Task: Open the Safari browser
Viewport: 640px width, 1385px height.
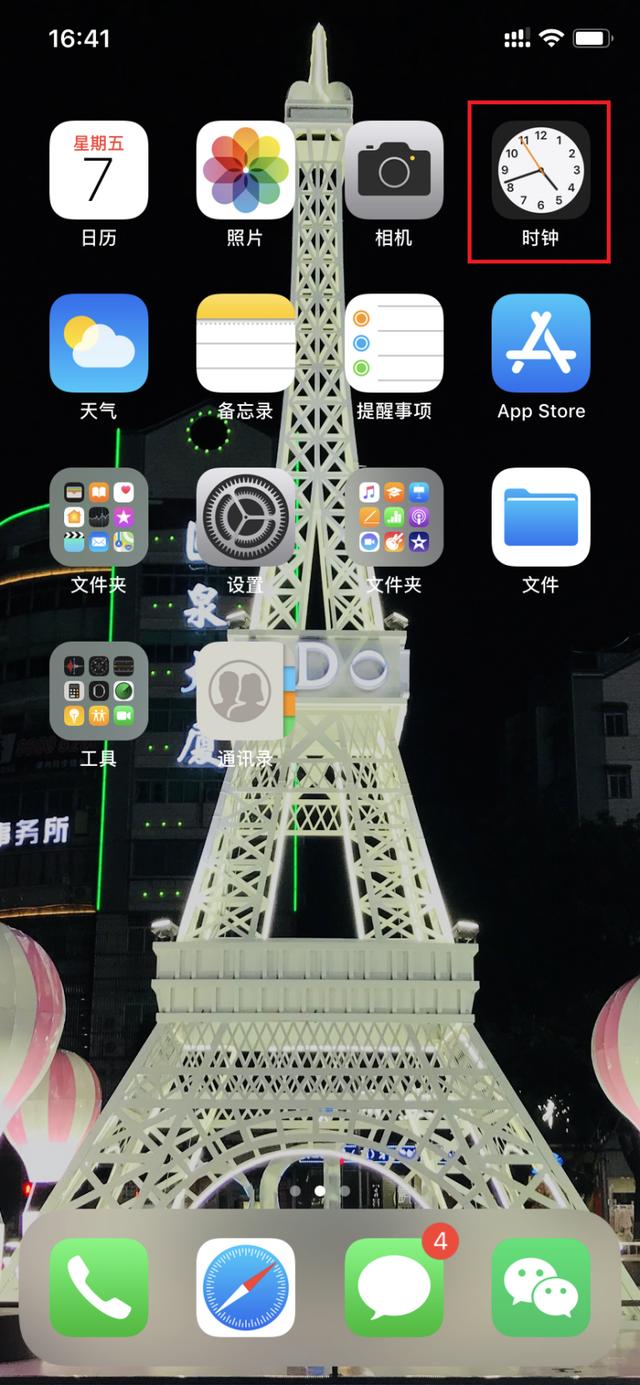Action: [245, 1287]
